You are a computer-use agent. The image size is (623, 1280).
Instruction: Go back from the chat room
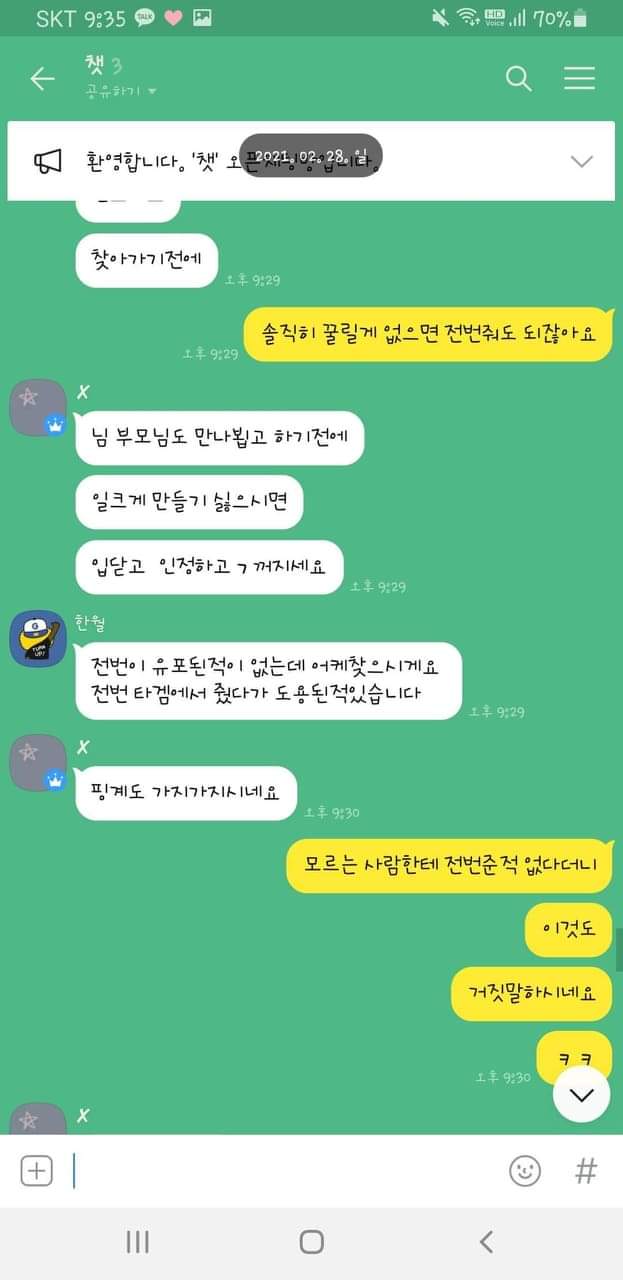pos(42,79)
